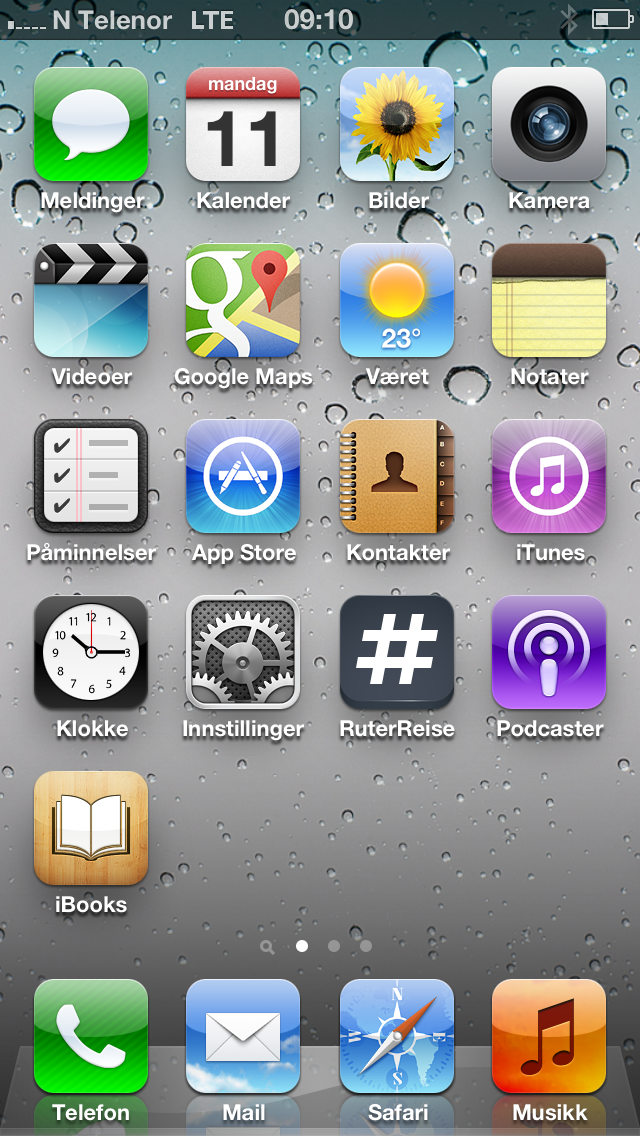The width and height of the screenshot is (640, 1136).
Task: Tap the Klokke clock app
Action: [x=91, y=653]
